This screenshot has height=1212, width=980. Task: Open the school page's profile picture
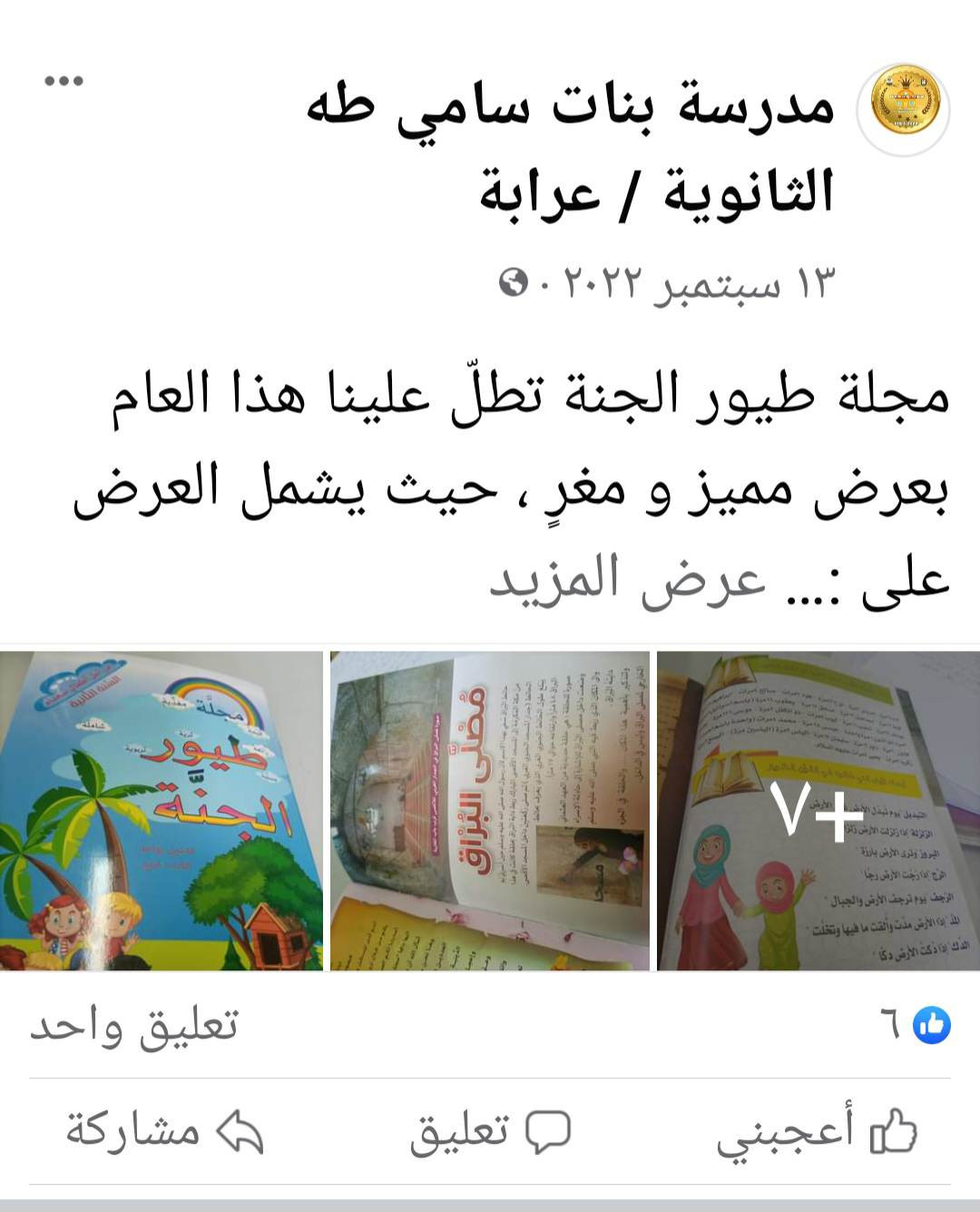coord(904,107)
